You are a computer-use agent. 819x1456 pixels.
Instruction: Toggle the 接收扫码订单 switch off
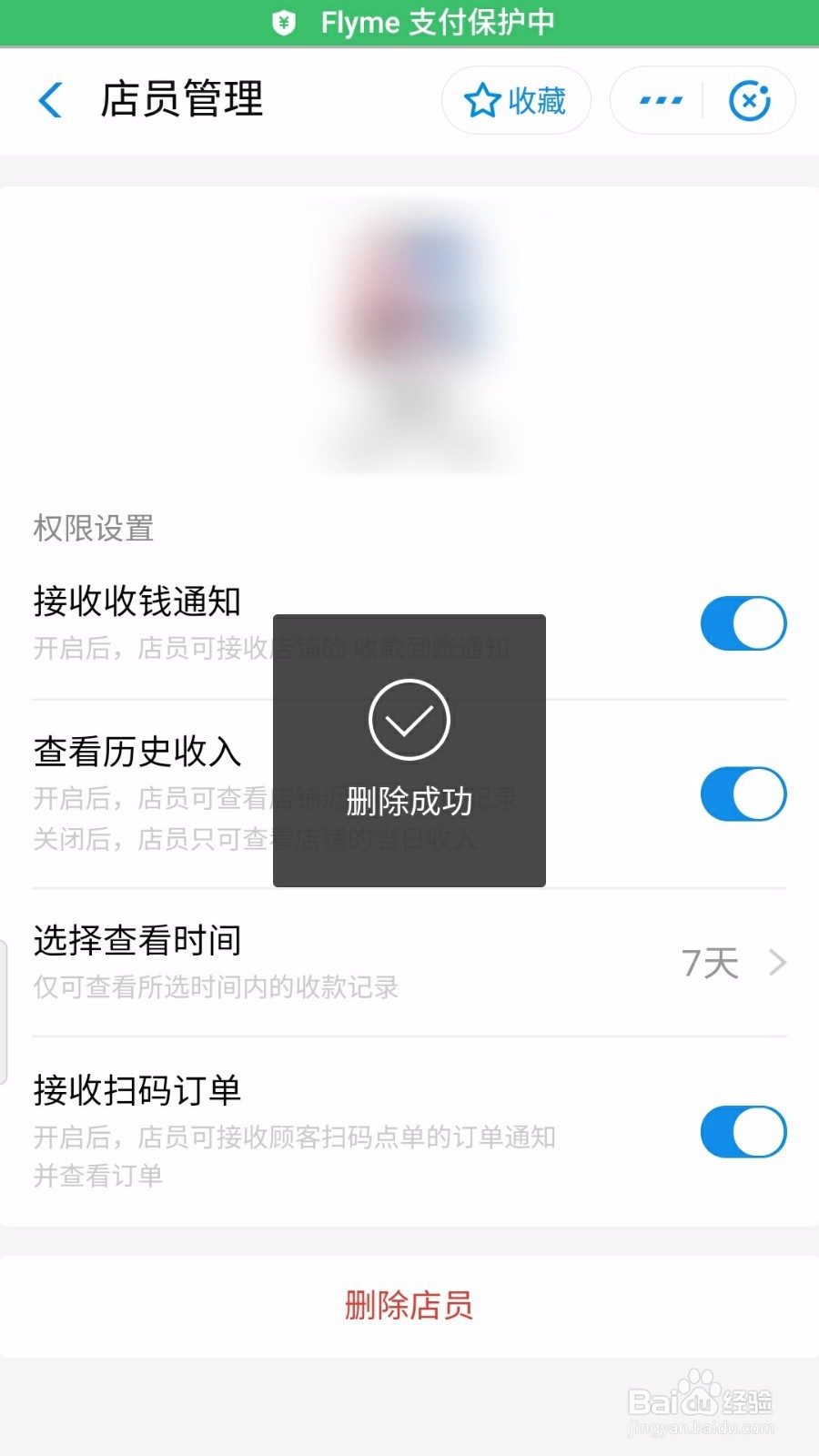pyautogui.click(x=743, y=1132)
